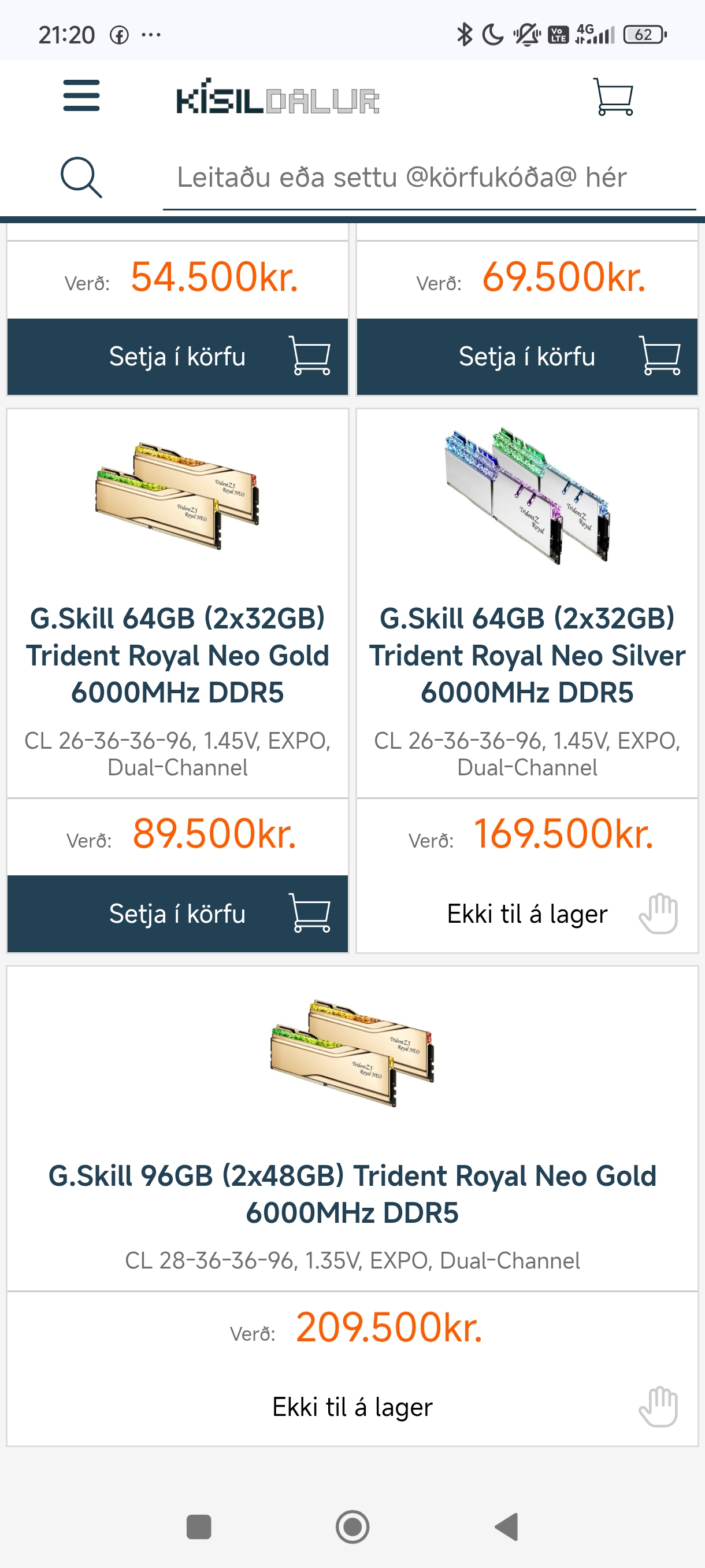Go to home screen via system home button
Viewport: 705px width, 1568px height.
pos(352,1526)
